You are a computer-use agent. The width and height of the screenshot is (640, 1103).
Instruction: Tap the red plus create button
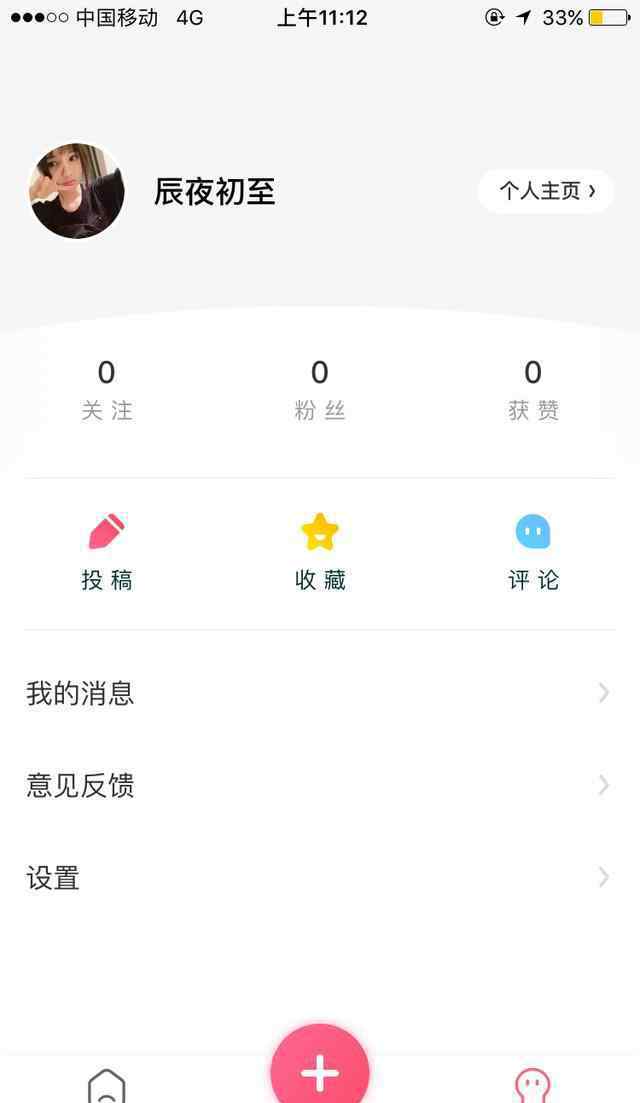coord(320,1072)
